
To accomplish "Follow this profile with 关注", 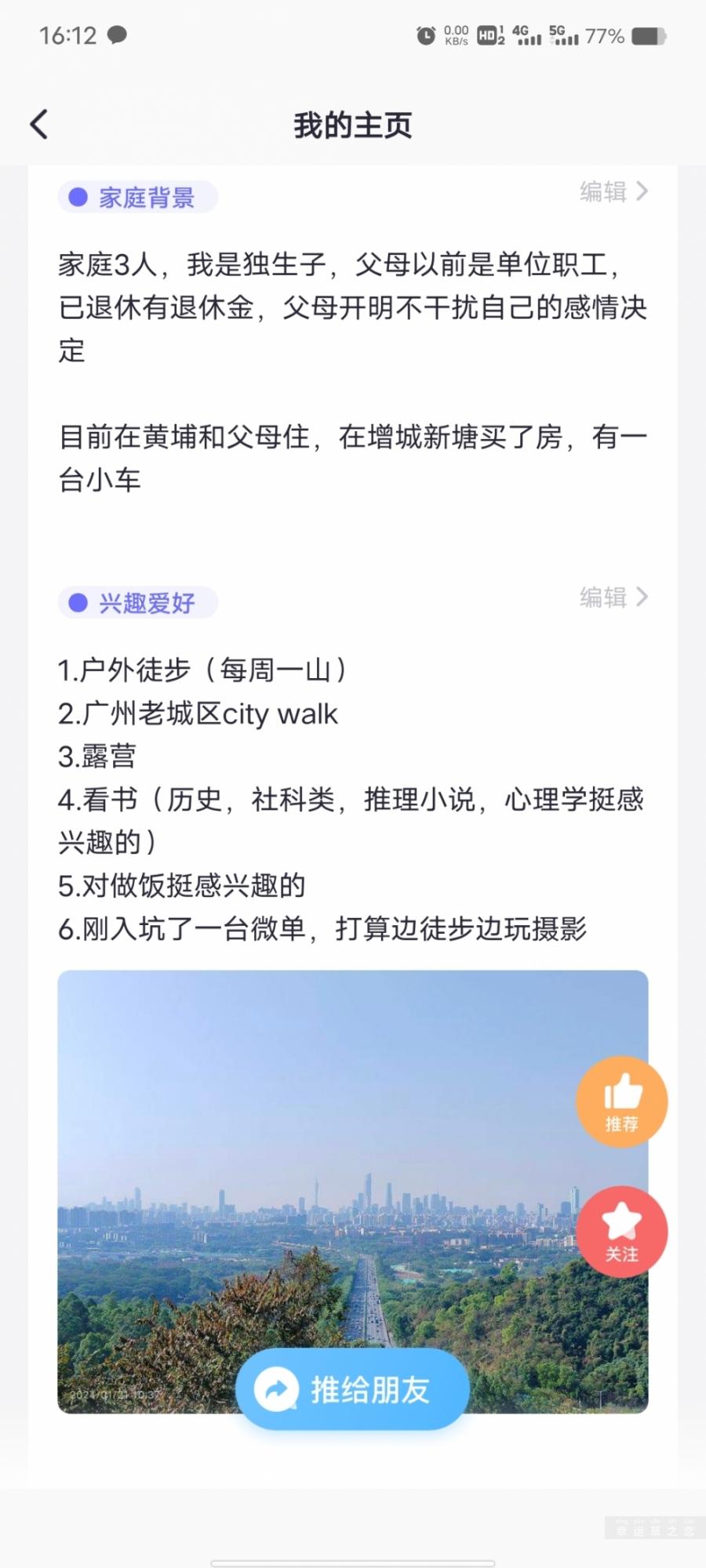I will tap(621, 1232).
